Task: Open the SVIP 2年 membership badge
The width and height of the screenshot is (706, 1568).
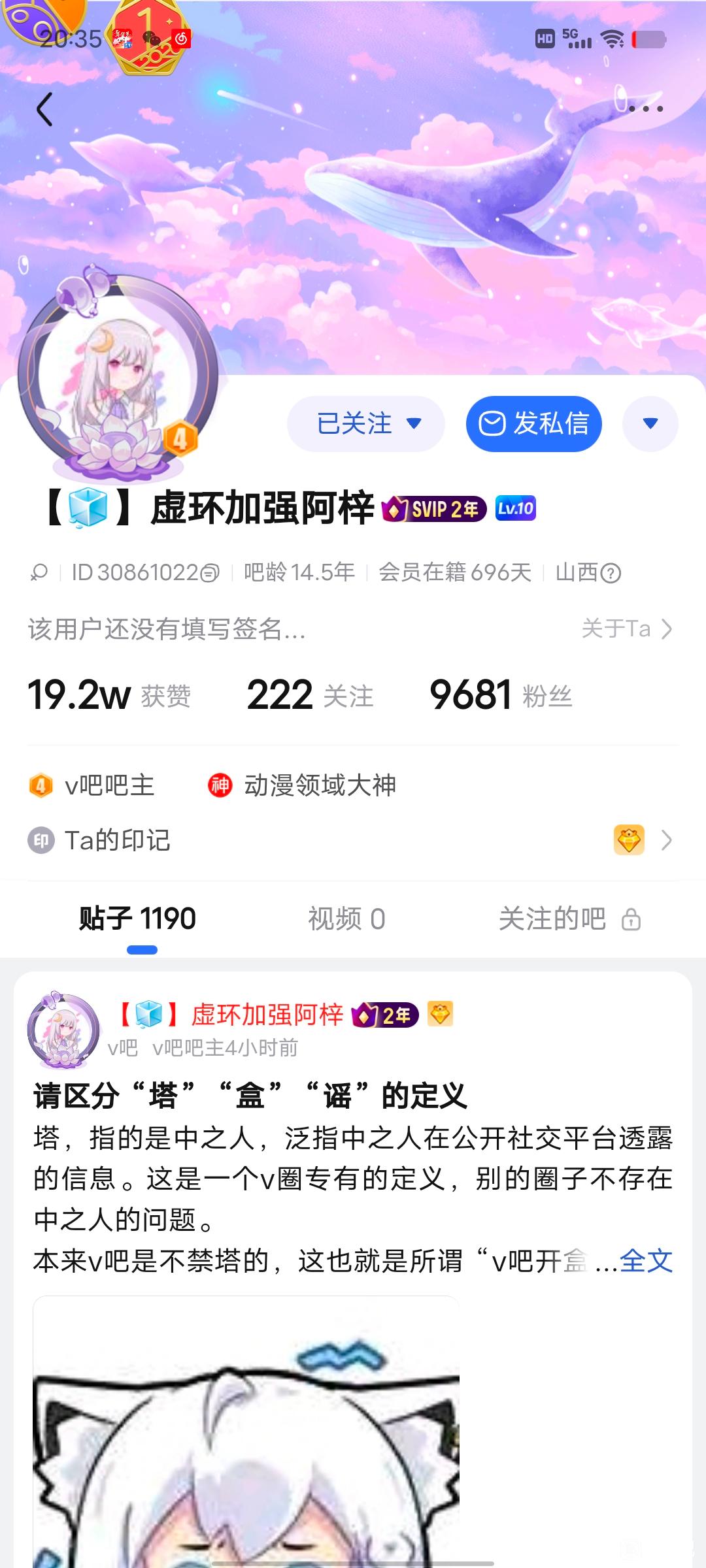Action: pos(434,509)
